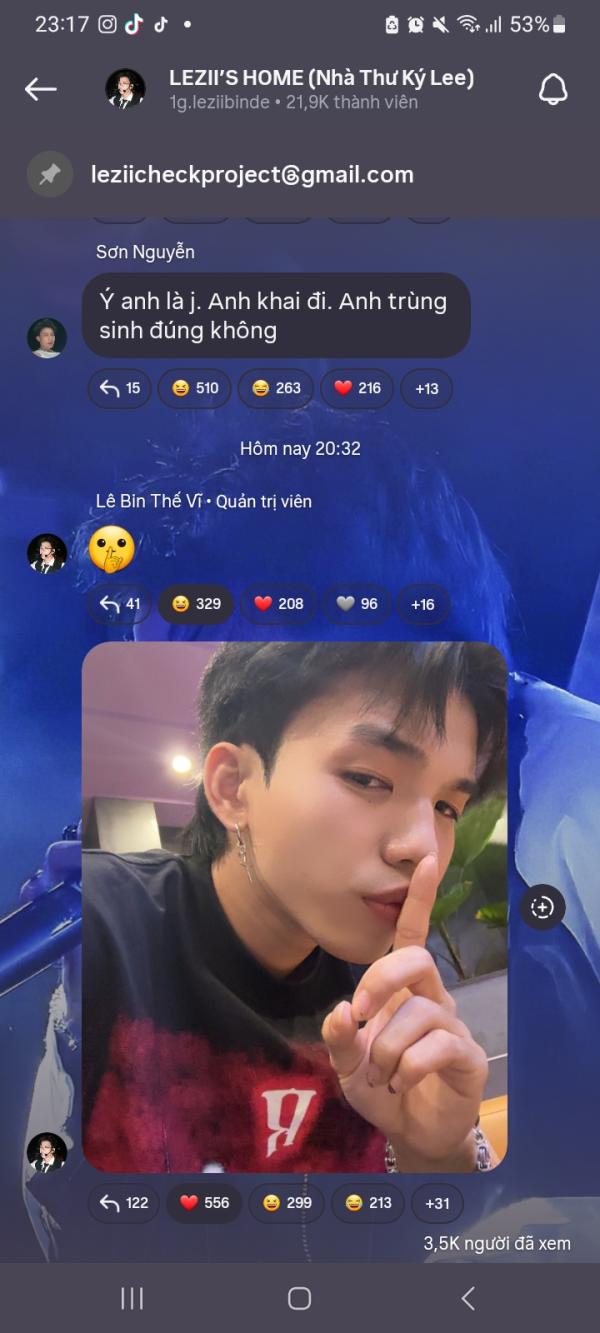Show +16 more reactions under shushing emoji
The image size is (600, 1333).
click(x=423, y=604)
